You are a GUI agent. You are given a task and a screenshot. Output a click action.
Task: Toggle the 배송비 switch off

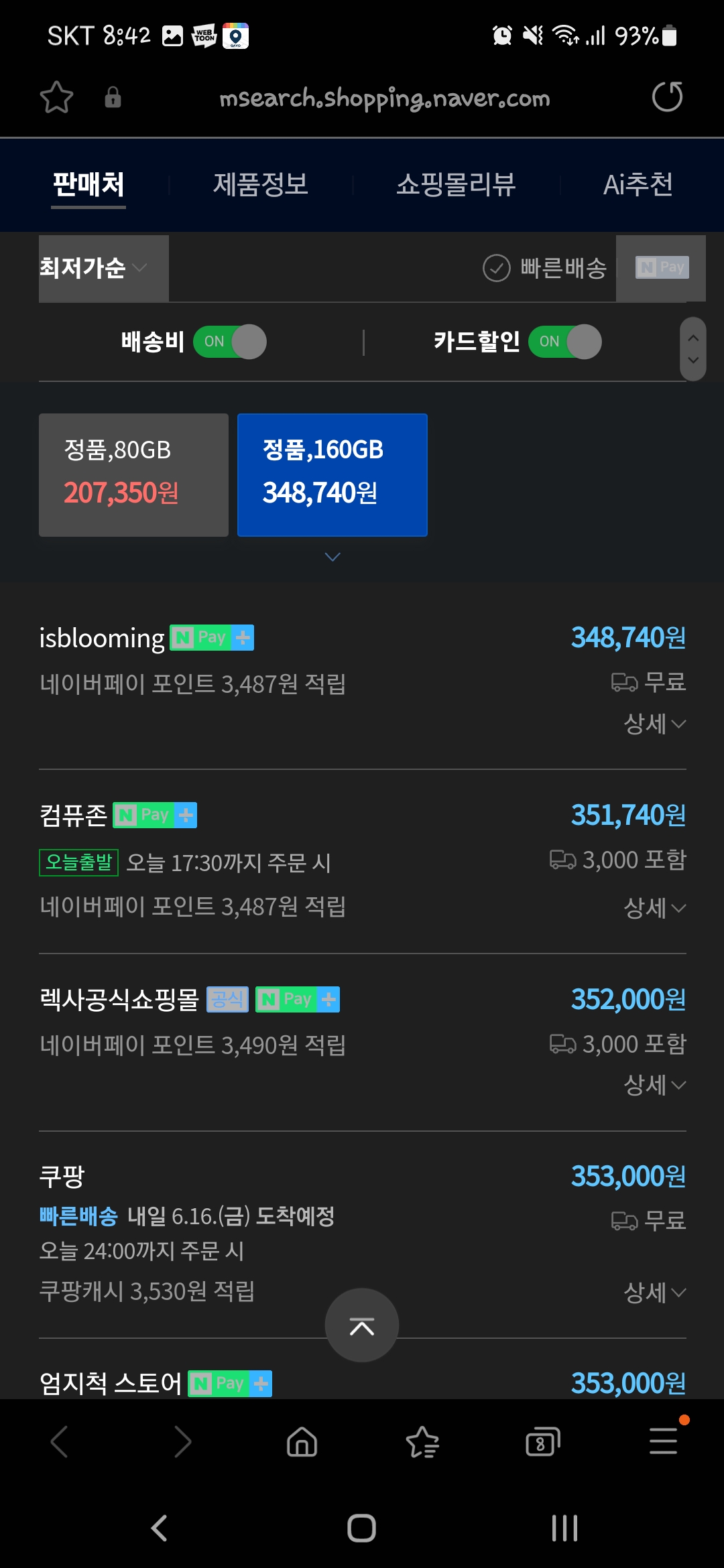point(230,342)
